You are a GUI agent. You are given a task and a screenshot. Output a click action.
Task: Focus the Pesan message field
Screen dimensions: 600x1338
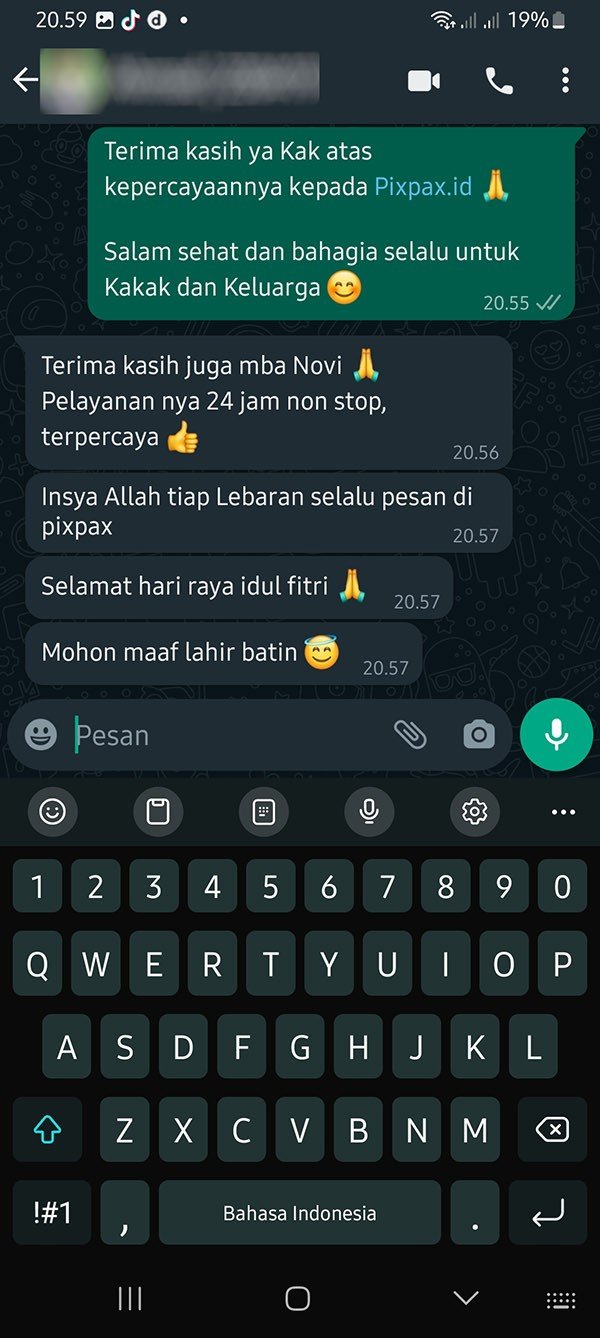(220, 735)
